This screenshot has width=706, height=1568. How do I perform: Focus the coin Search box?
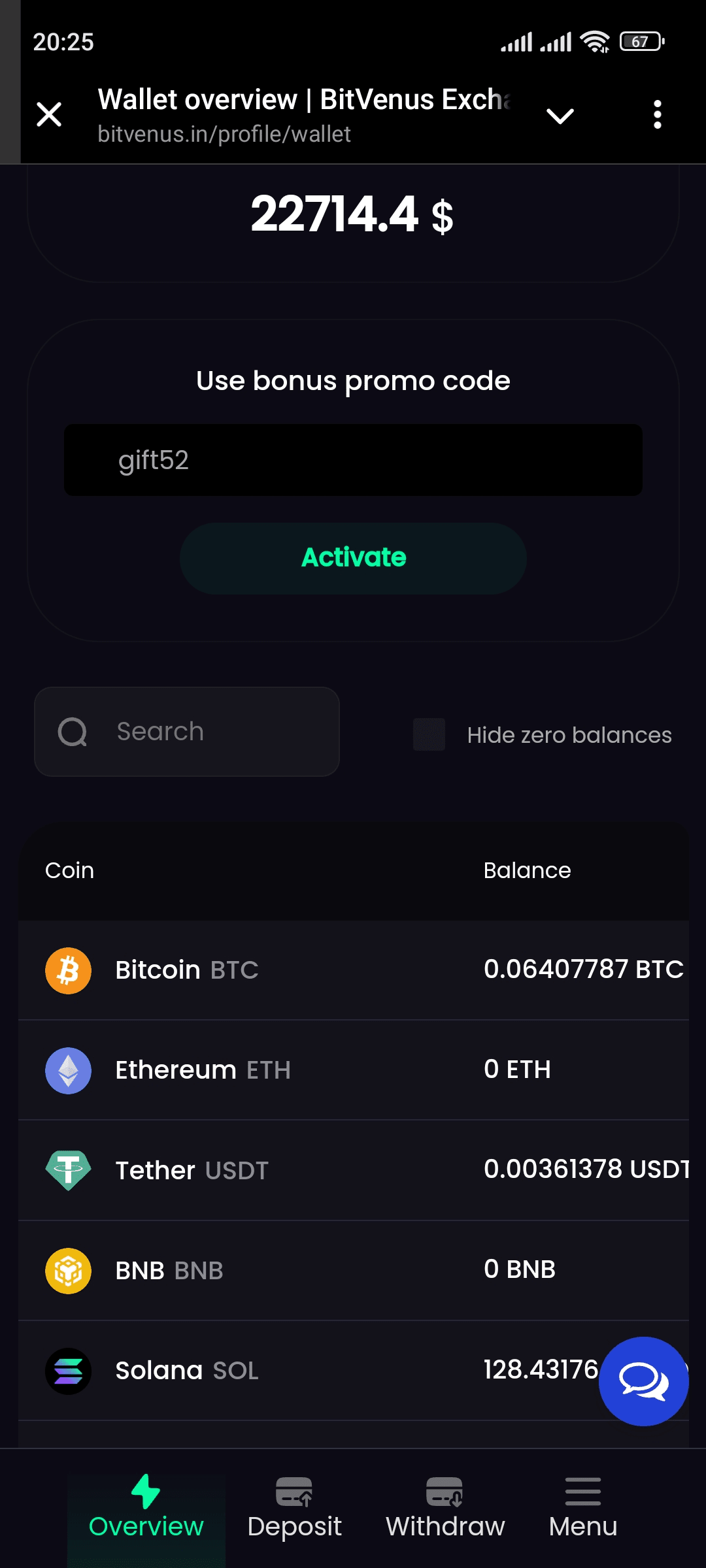pos(187,732)
